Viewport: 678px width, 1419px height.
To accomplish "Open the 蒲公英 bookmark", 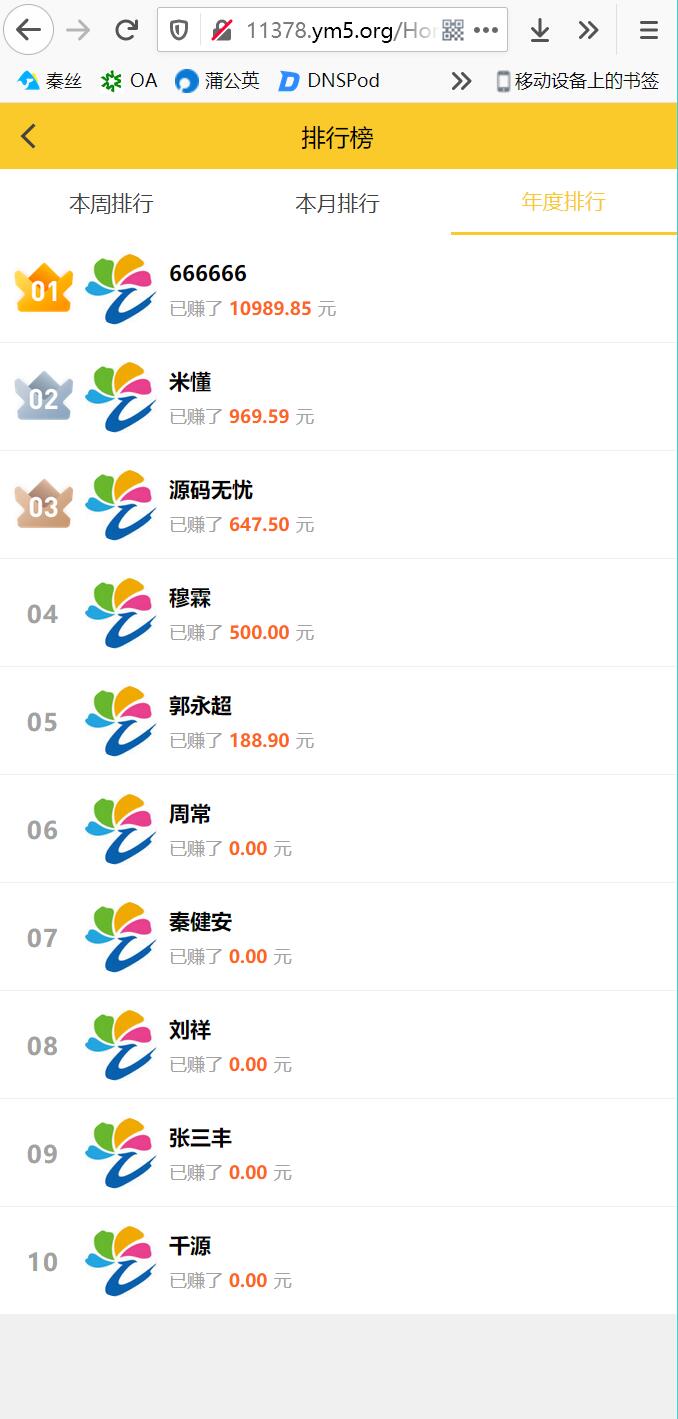I will (x=217, y=81).
